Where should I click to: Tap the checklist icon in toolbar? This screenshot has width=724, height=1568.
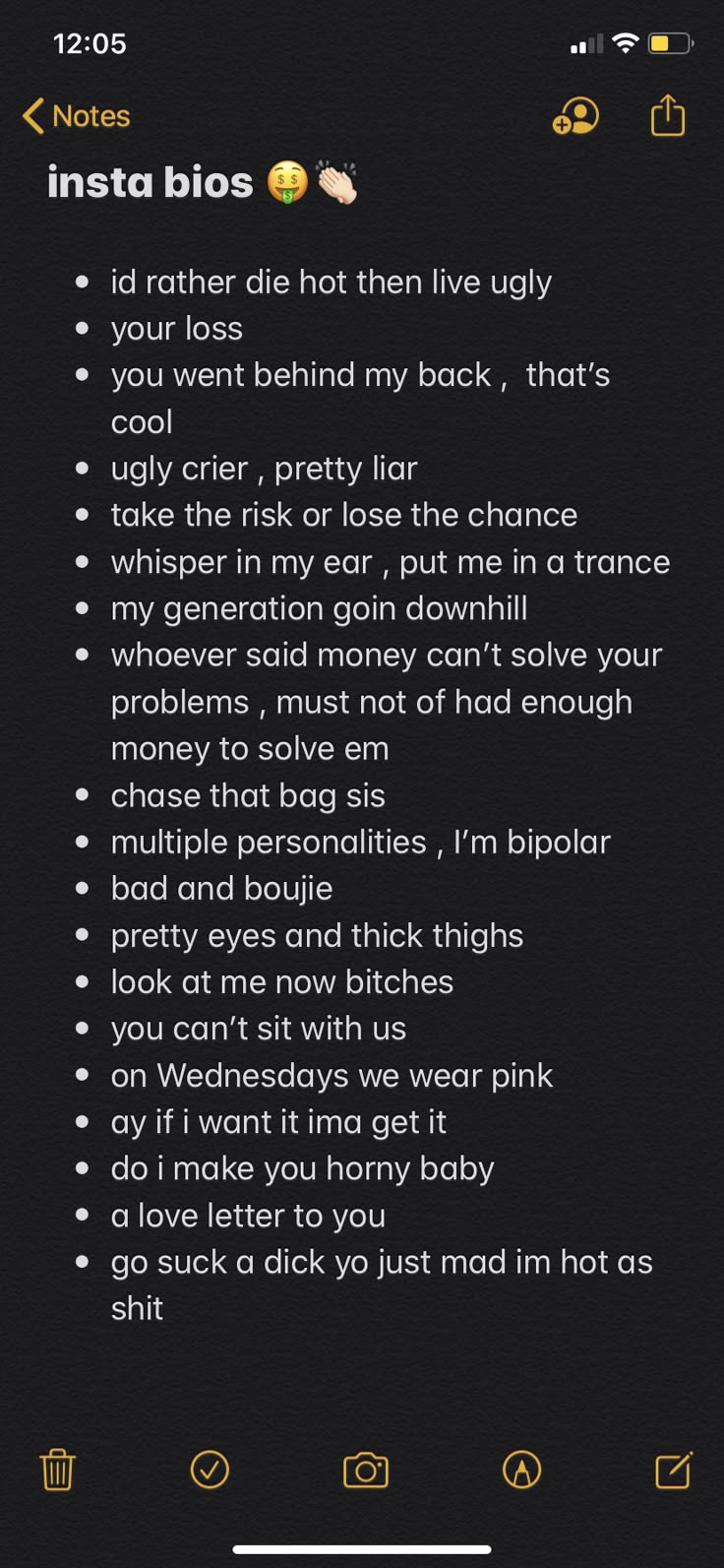(209, 1471)
